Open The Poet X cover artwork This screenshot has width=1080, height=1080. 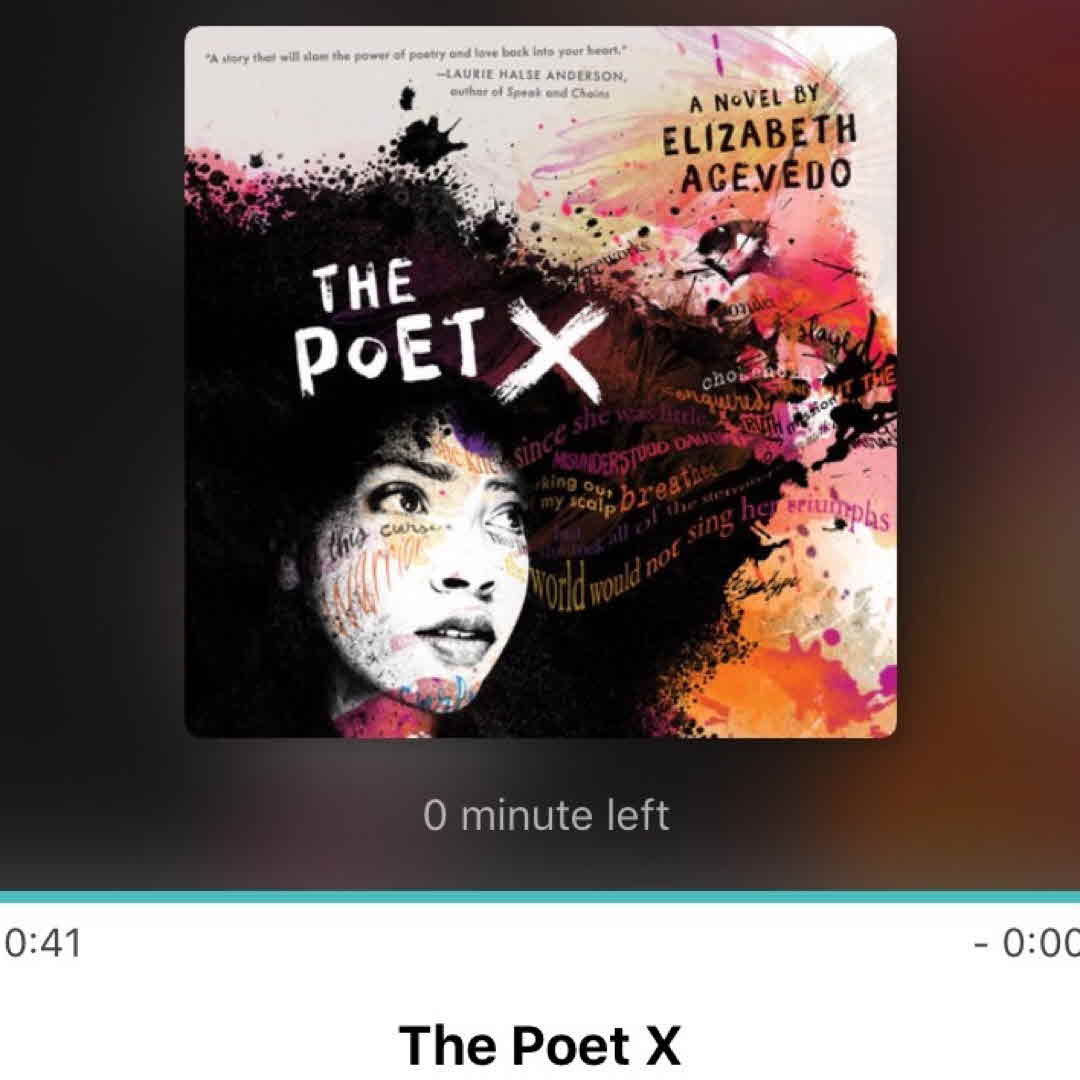point(540,382)
